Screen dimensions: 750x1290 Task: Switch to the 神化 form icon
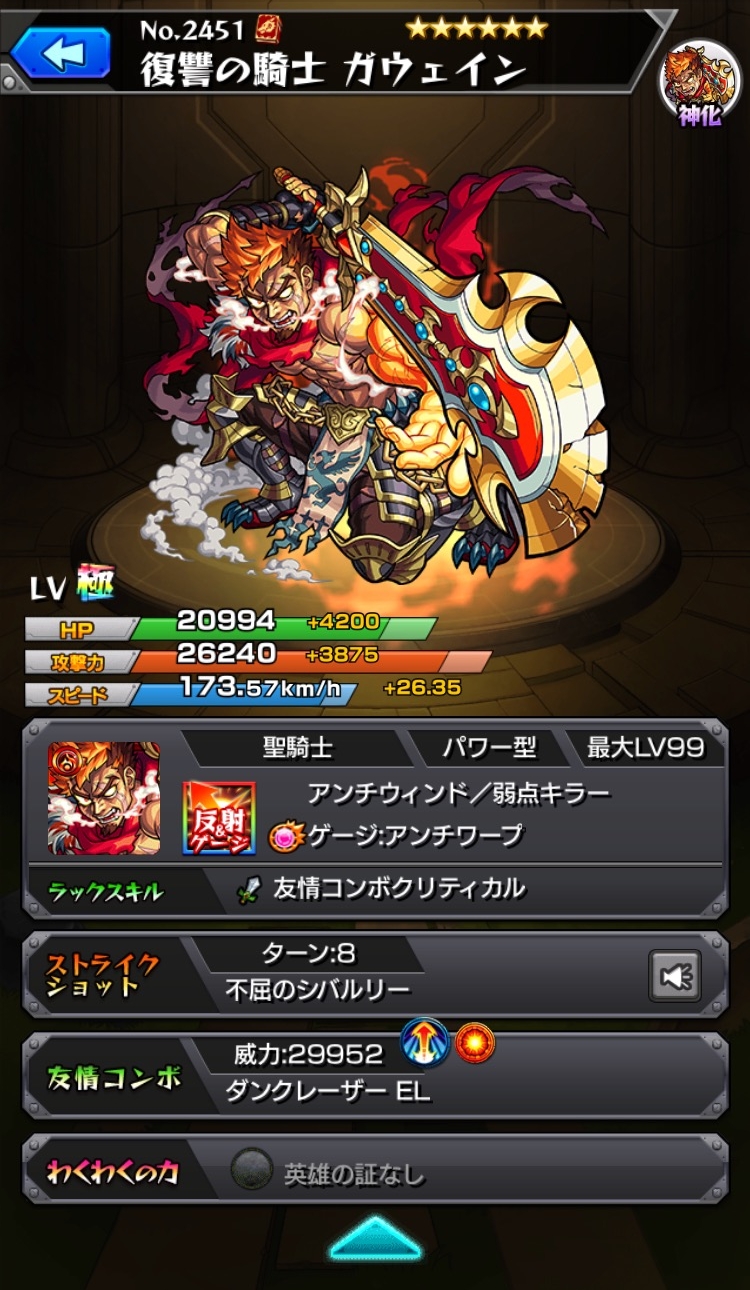tap(699, 84)
